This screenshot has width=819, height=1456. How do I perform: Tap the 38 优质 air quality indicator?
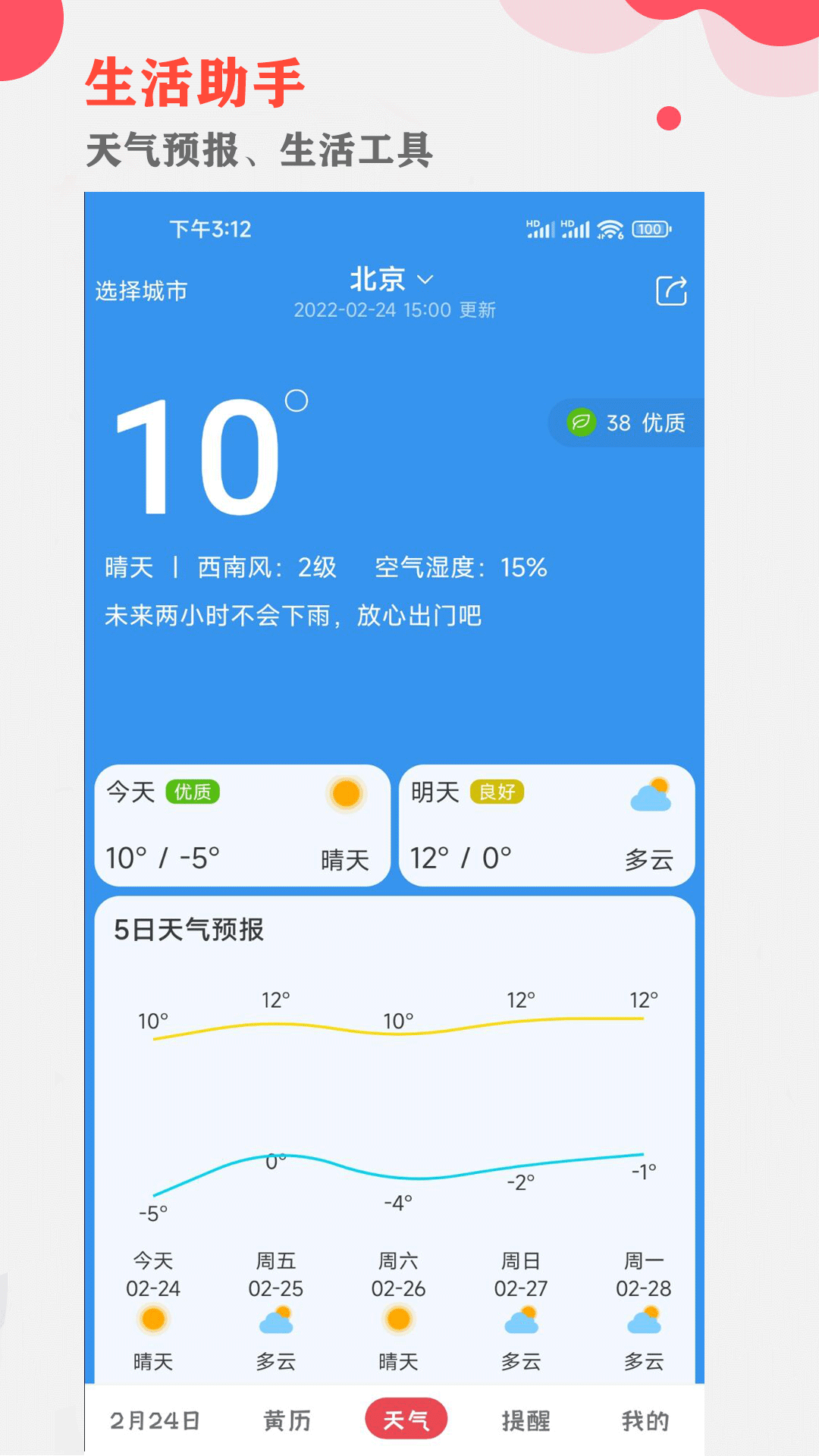(x=629, y=423)
